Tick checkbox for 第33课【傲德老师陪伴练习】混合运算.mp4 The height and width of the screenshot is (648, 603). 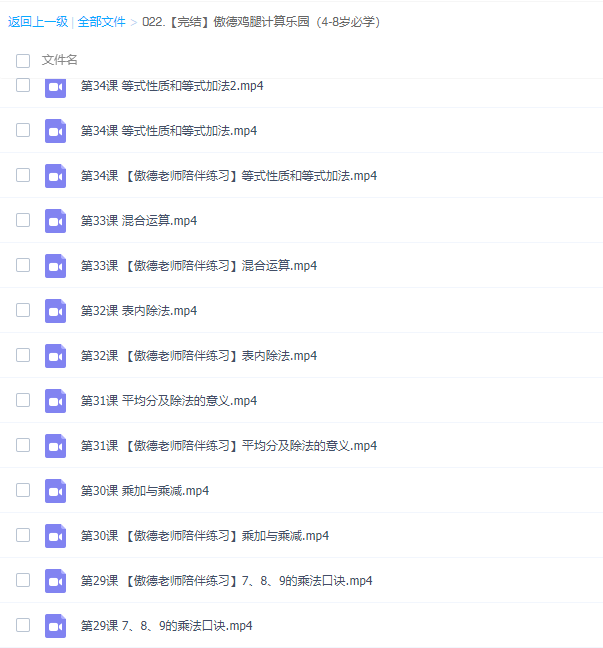coord(23,265)
